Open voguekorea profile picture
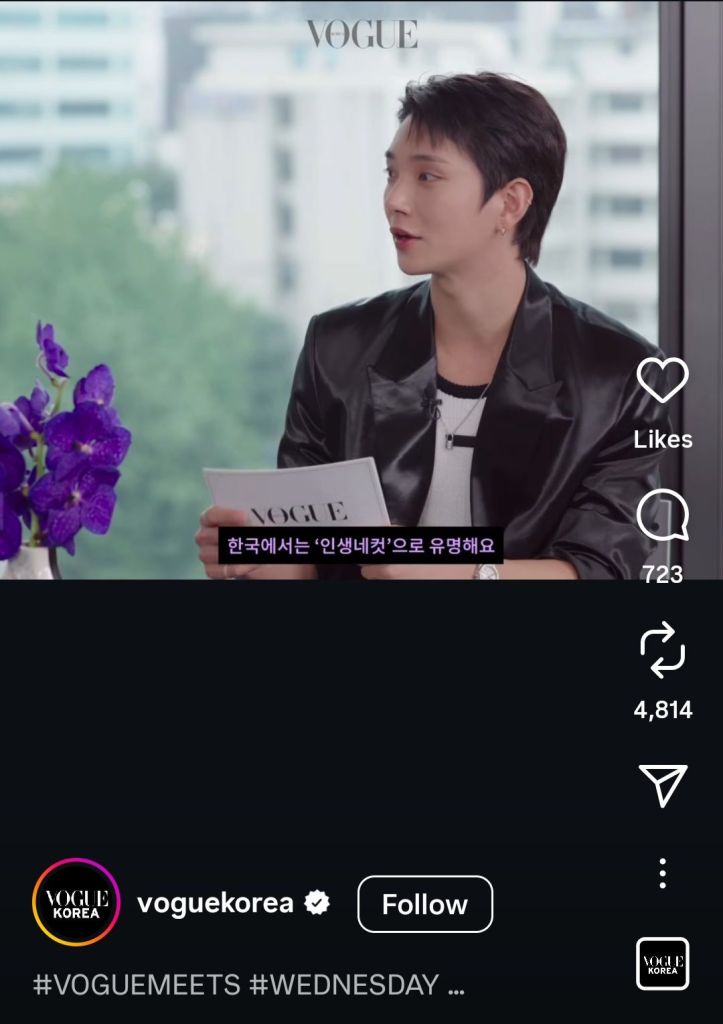This screenshot has width=723, height=1024. click(76, 902)
